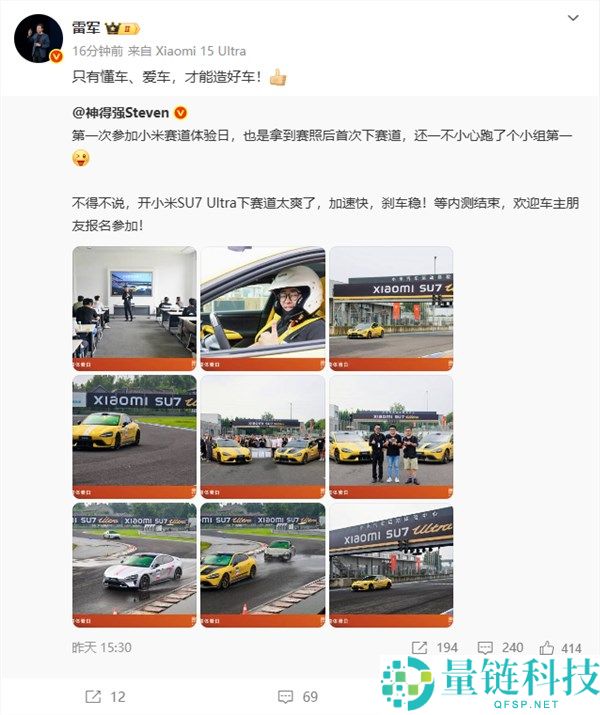
Task: Like the quoted post with 414 likes
Action: pos(560,647)
